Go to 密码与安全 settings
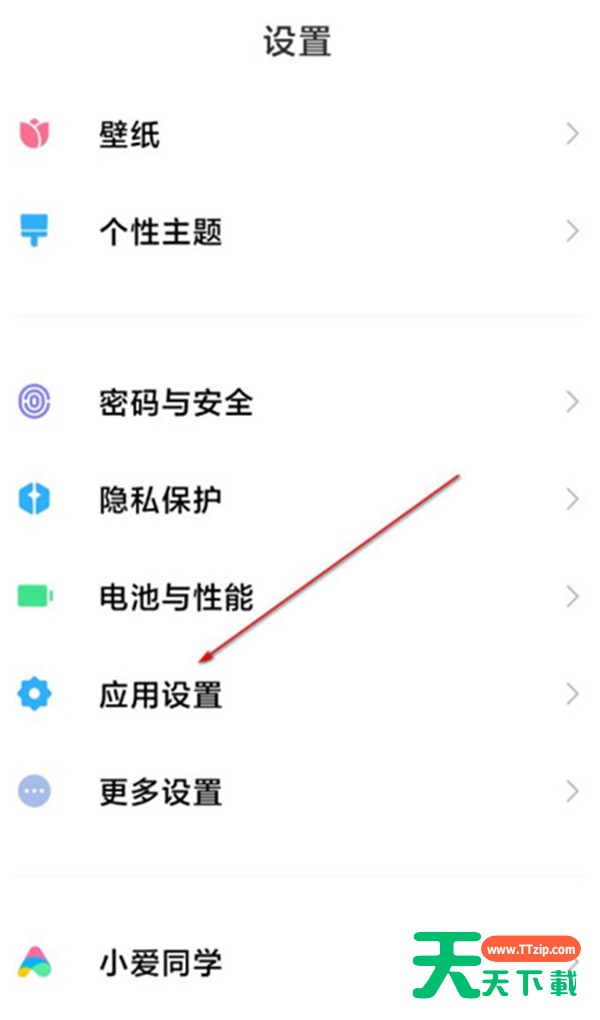600x1020 pixels. [299, 402]
